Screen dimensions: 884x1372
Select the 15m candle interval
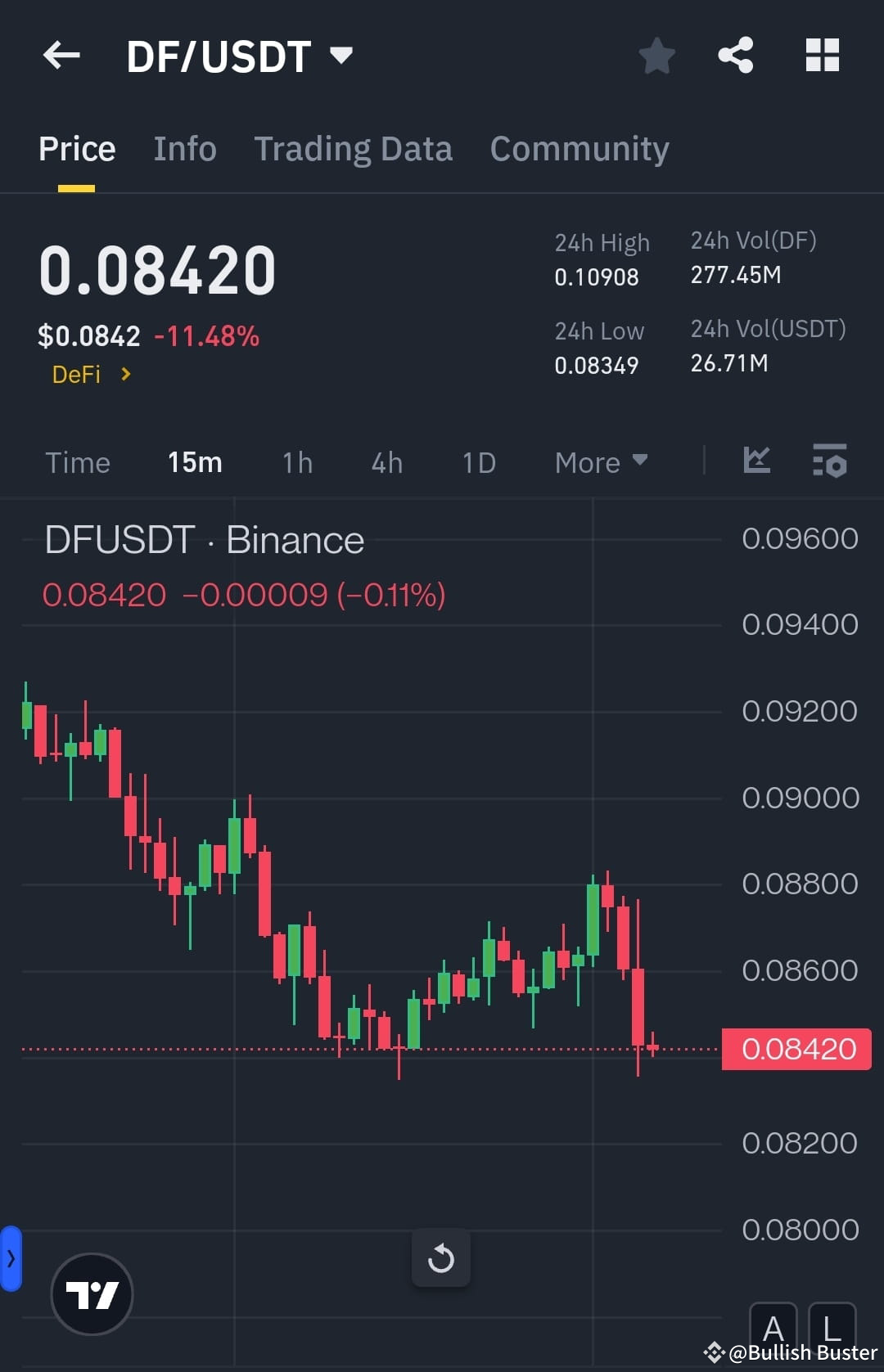pos(194,461)
